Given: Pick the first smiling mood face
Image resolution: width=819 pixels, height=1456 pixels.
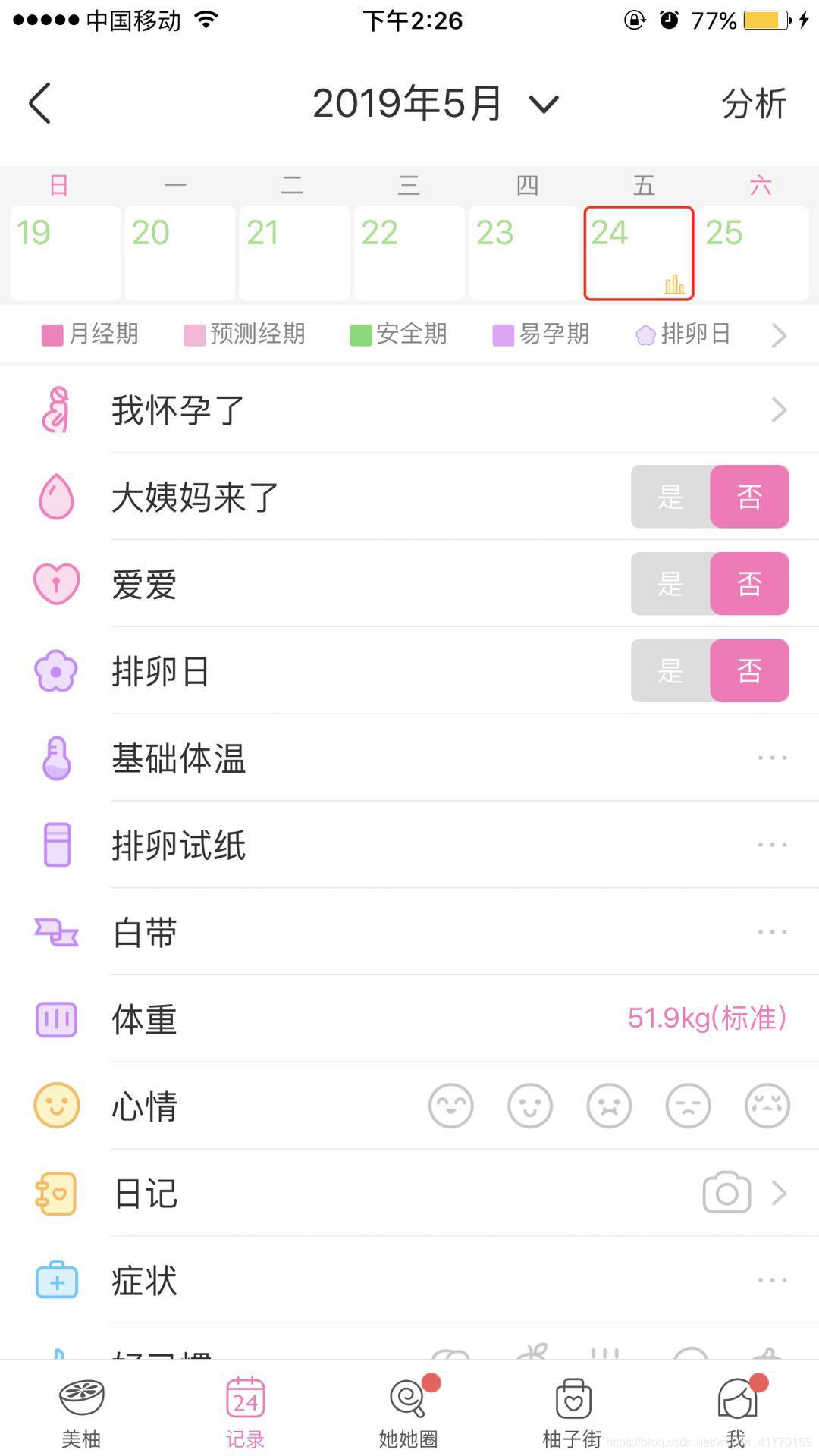Looking at the screenshot, I should (x=450, y=1106).
